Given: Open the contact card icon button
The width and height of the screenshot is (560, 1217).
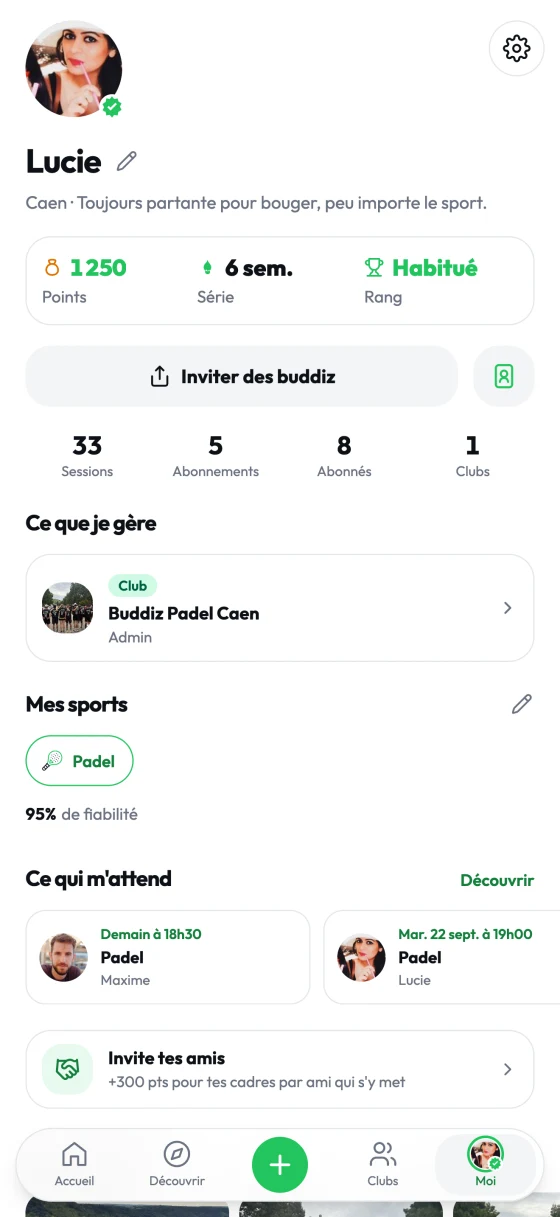Looking at the screenshot, I should click(504, 377).
